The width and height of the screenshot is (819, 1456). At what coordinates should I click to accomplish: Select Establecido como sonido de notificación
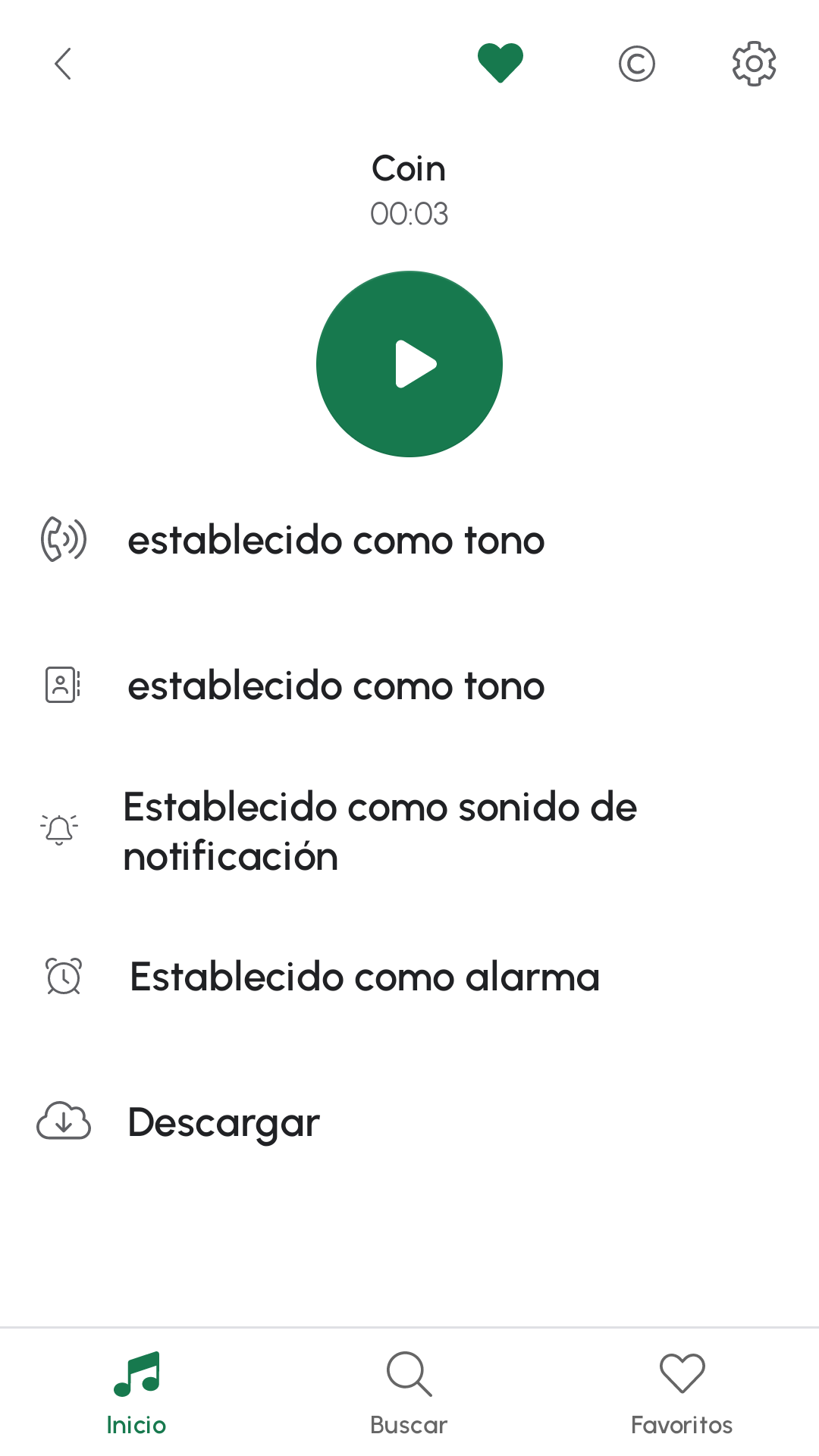(379, 831)
